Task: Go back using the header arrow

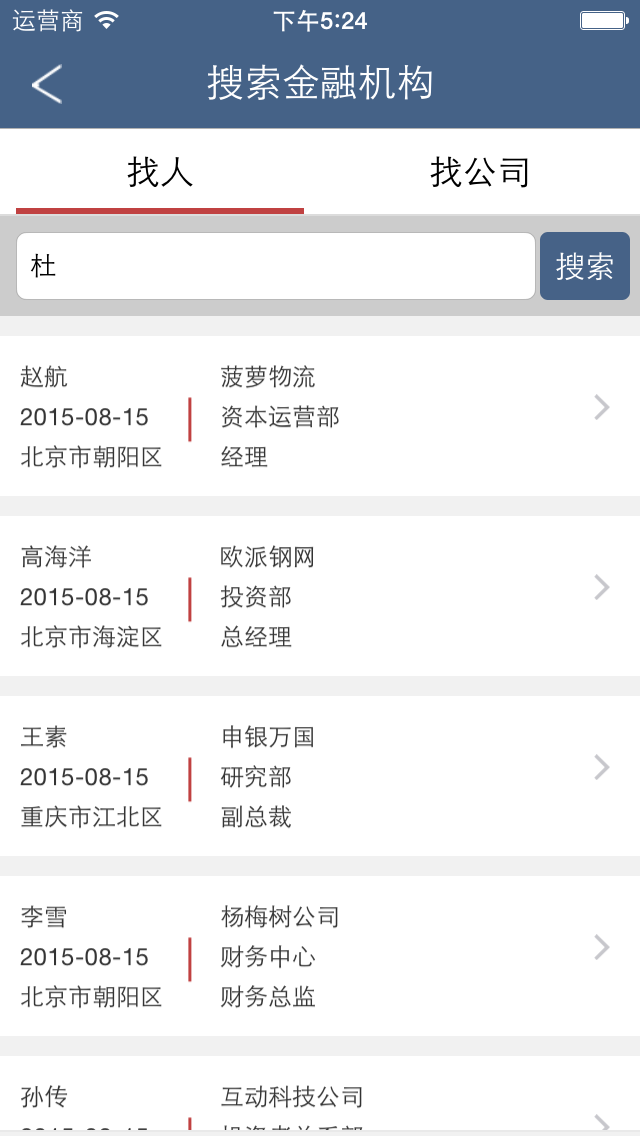Action: [x=46, y=84]
